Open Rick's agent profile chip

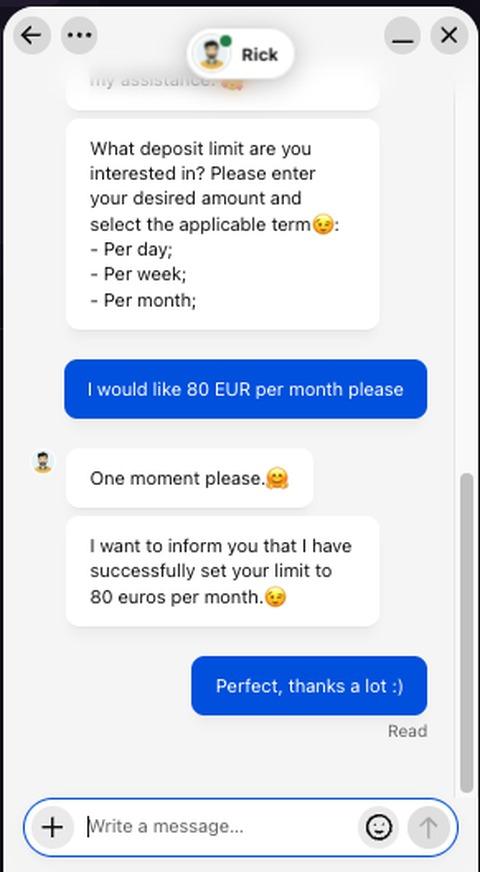(x=240, y=54)
